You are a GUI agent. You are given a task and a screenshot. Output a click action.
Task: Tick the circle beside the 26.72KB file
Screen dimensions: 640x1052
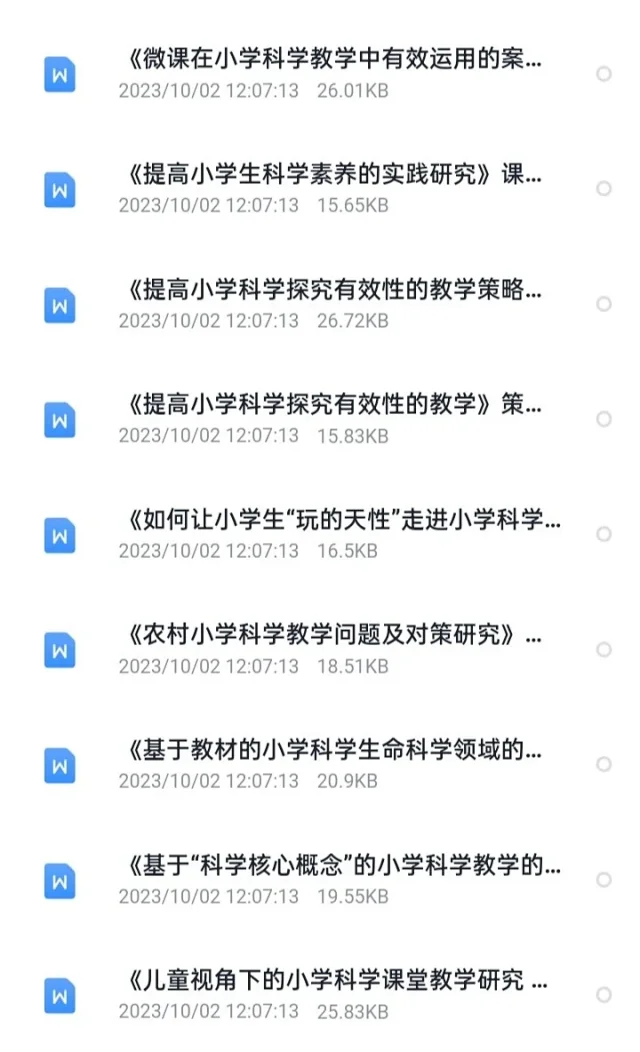pos(604,304)
